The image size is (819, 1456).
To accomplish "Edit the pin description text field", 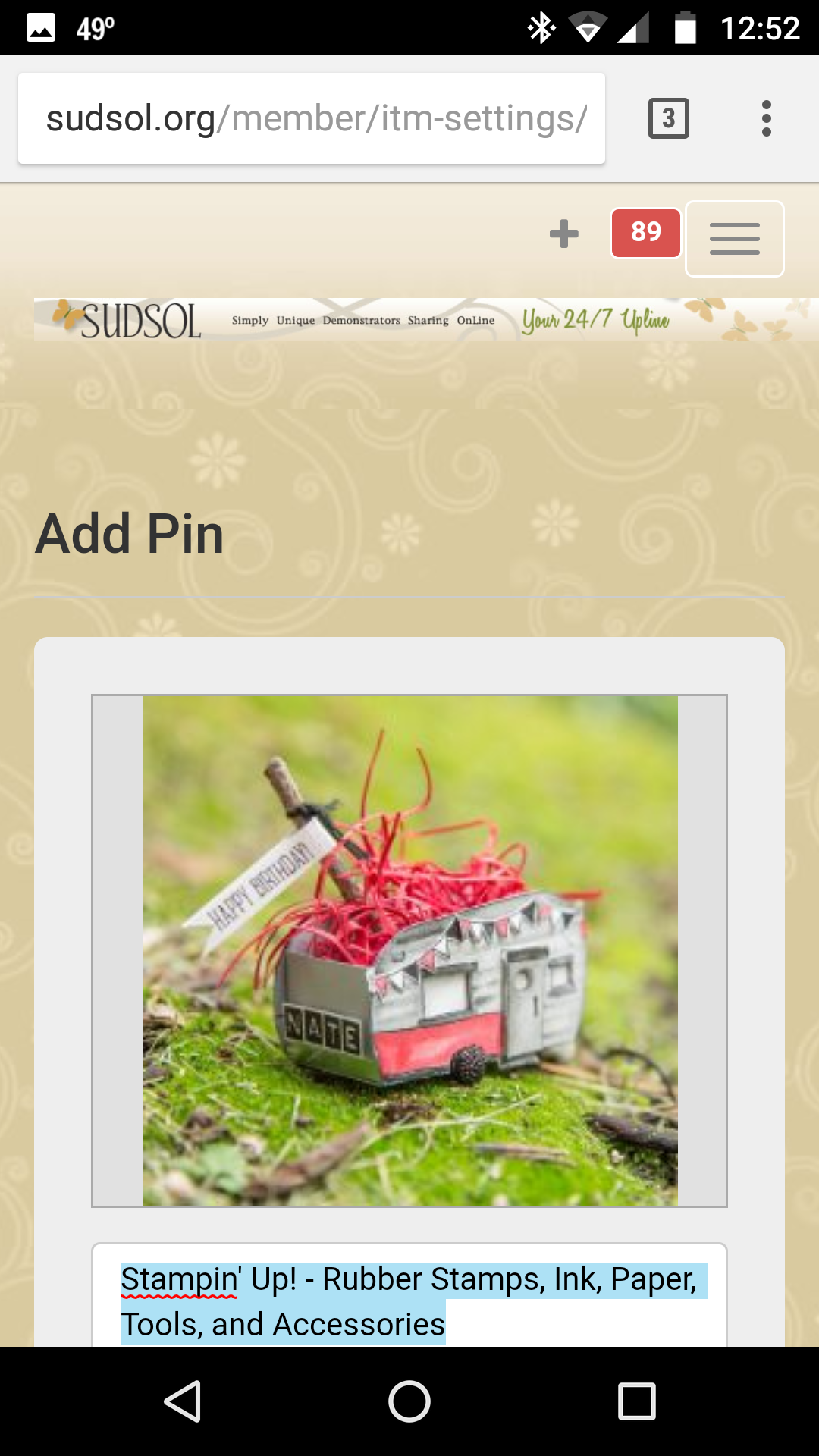I will pyautogui.click(x=409, y=1301).
